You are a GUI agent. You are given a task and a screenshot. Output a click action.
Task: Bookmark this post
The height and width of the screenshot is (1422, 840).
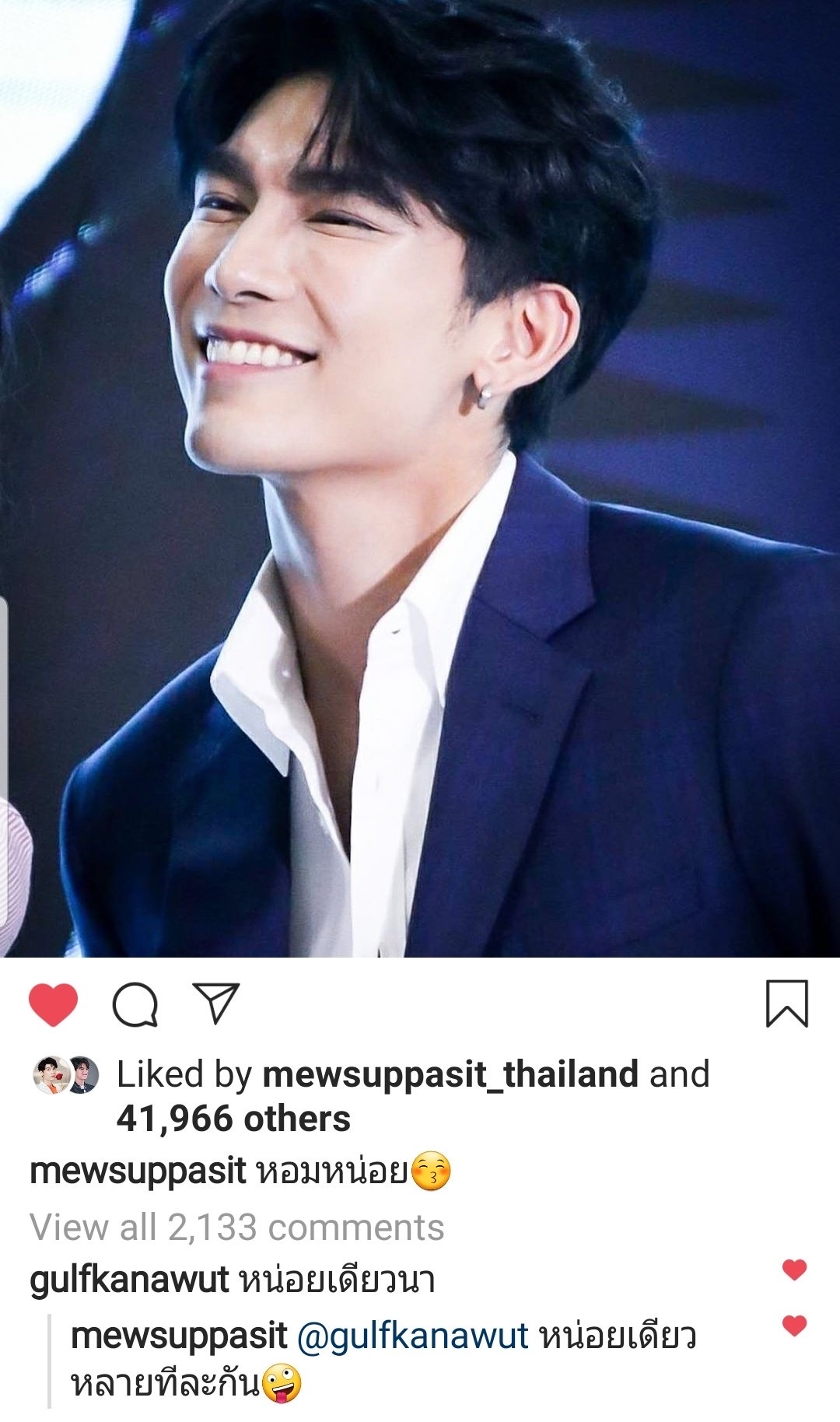pyautogui.click(x=787, y=1003)
